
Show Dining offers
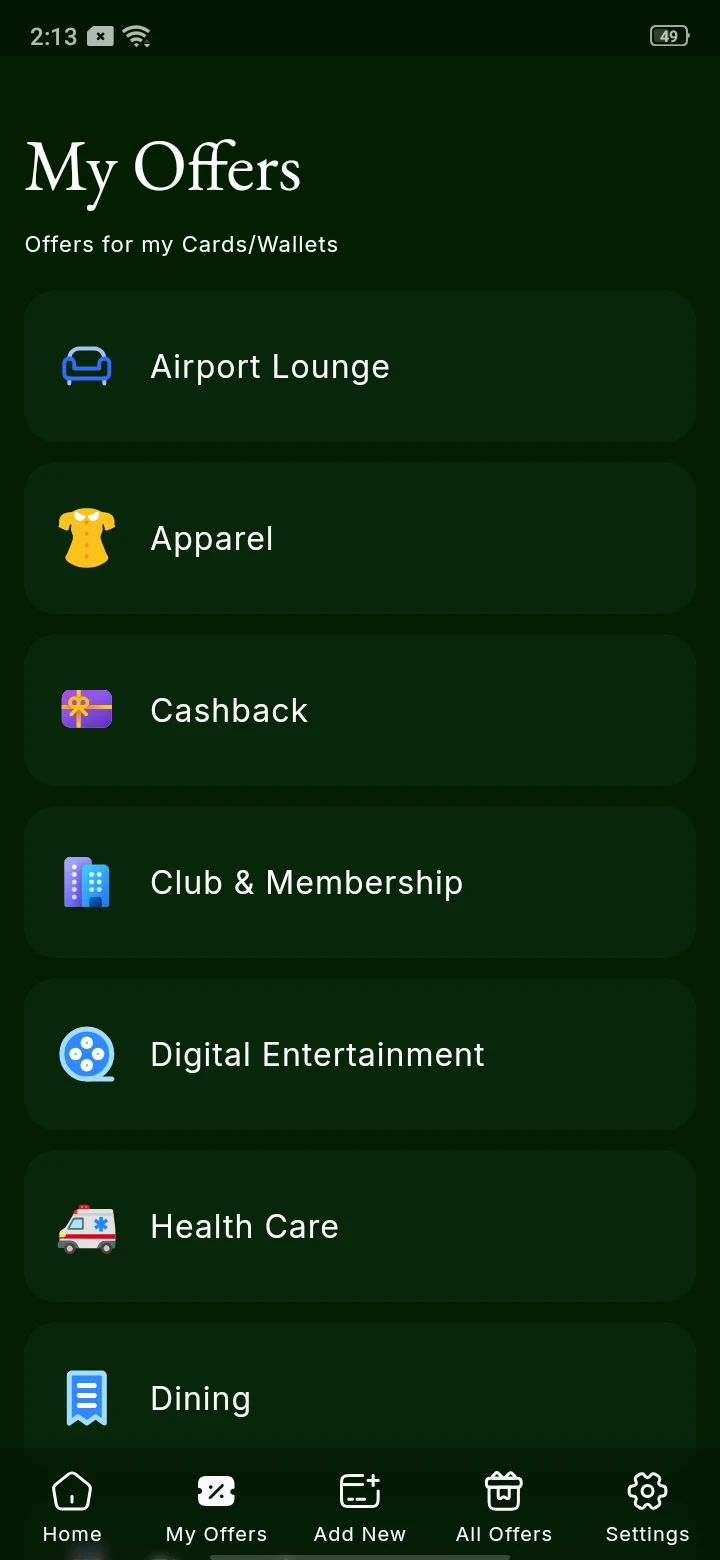(360, 1396)
